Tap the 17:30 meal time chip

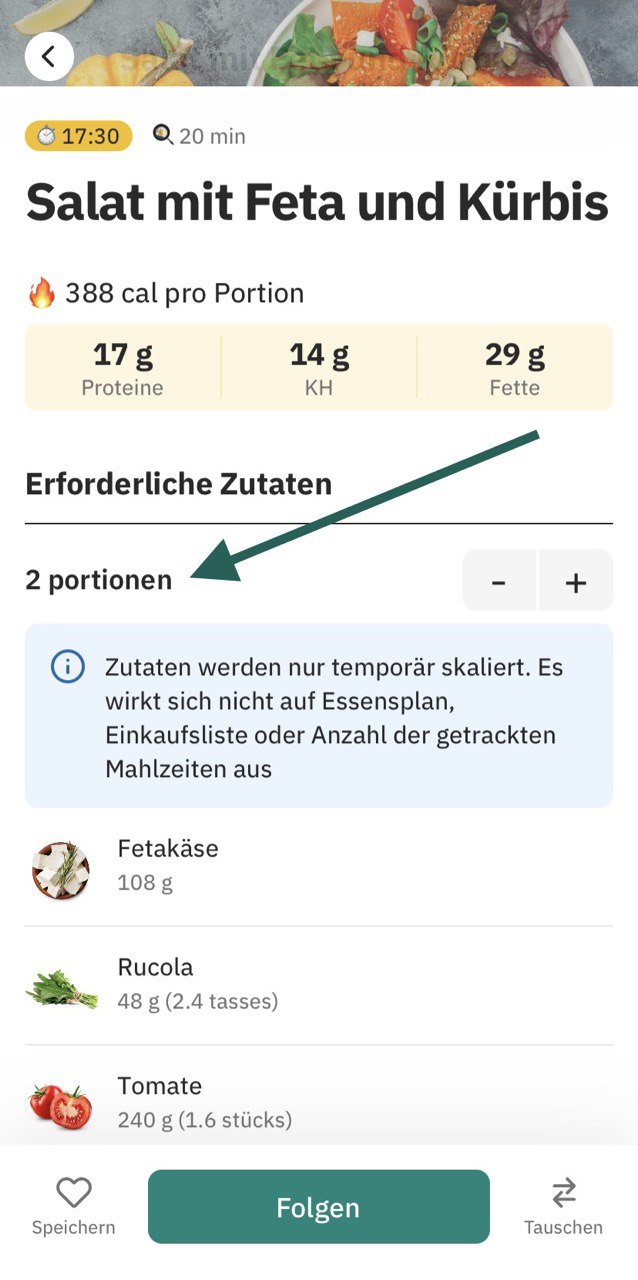pyautogui.click(x=78, y=136)
